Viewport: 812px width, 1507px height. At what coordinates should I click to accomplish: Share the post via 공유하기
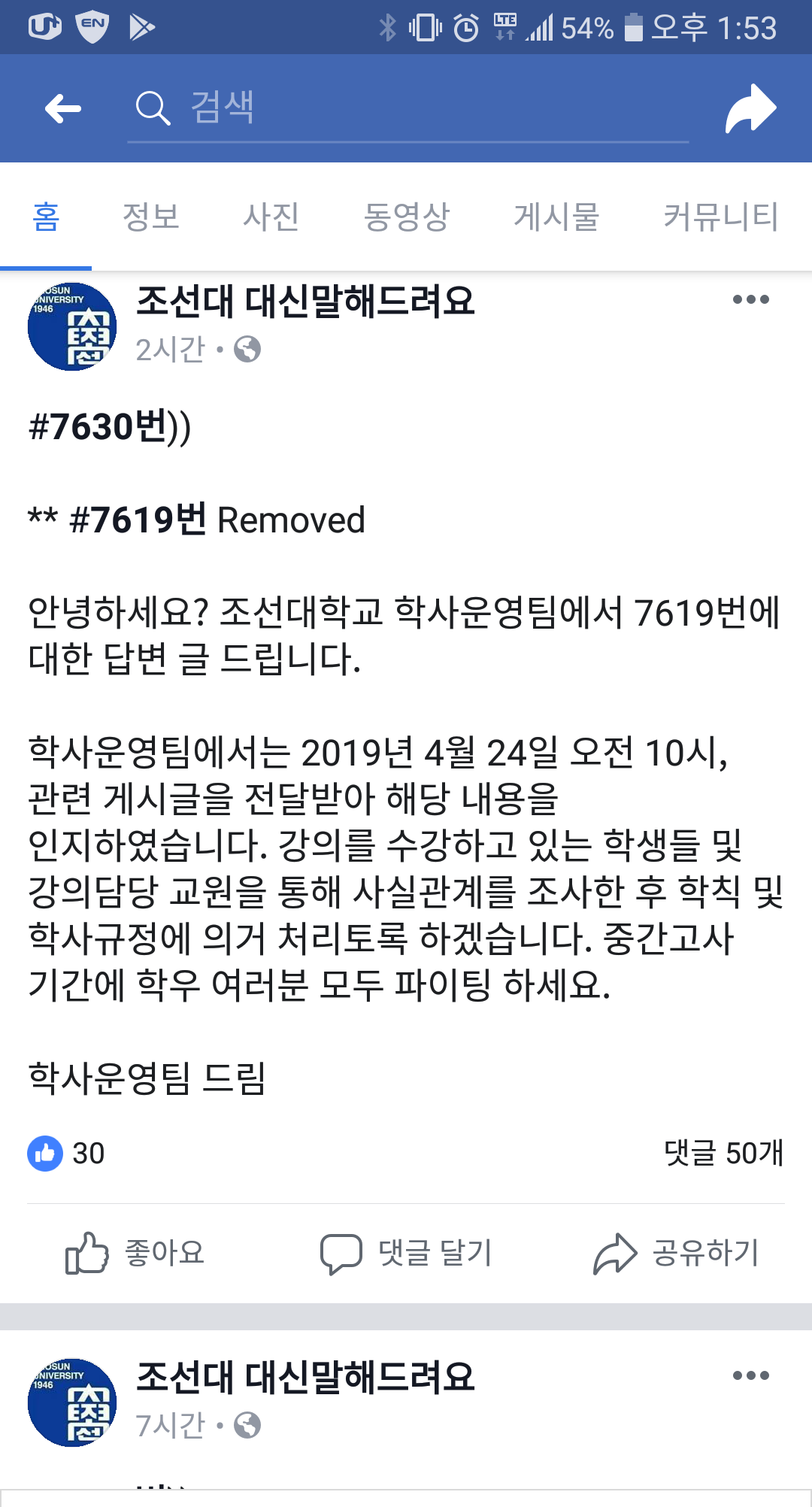pyautogui.click(x=677, y=1253)
